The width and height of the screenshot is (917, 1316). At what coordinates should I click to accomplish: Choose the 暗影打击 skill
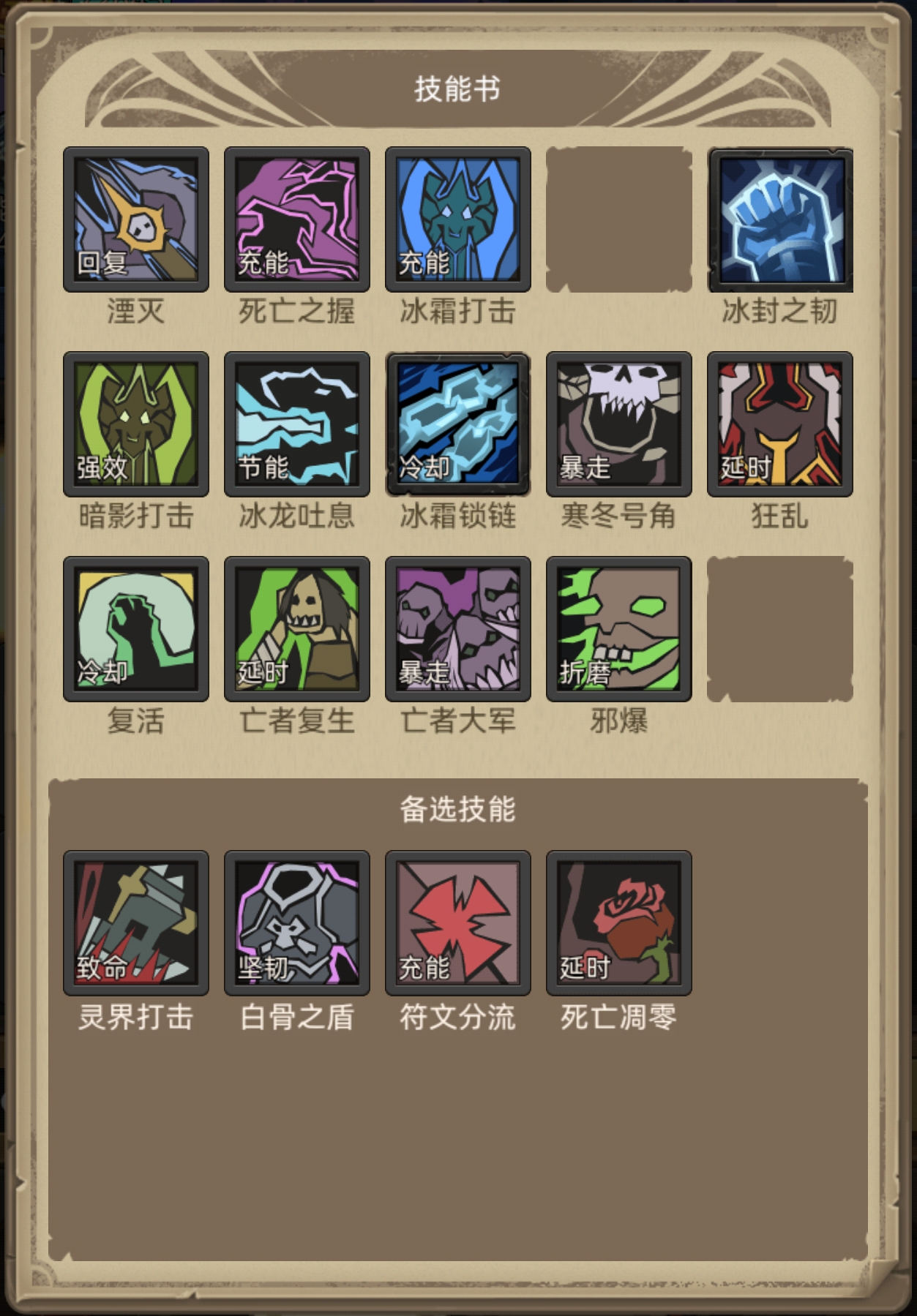point(136,424)
